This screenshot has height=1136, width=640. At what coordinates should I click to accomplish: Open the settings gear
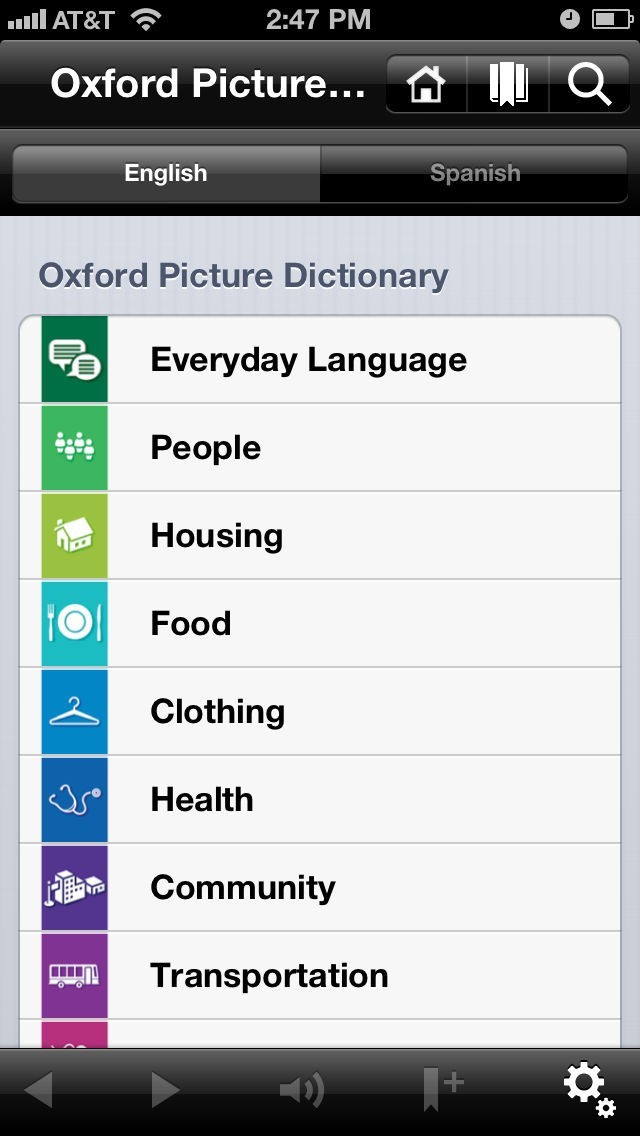click(589, 1089)
